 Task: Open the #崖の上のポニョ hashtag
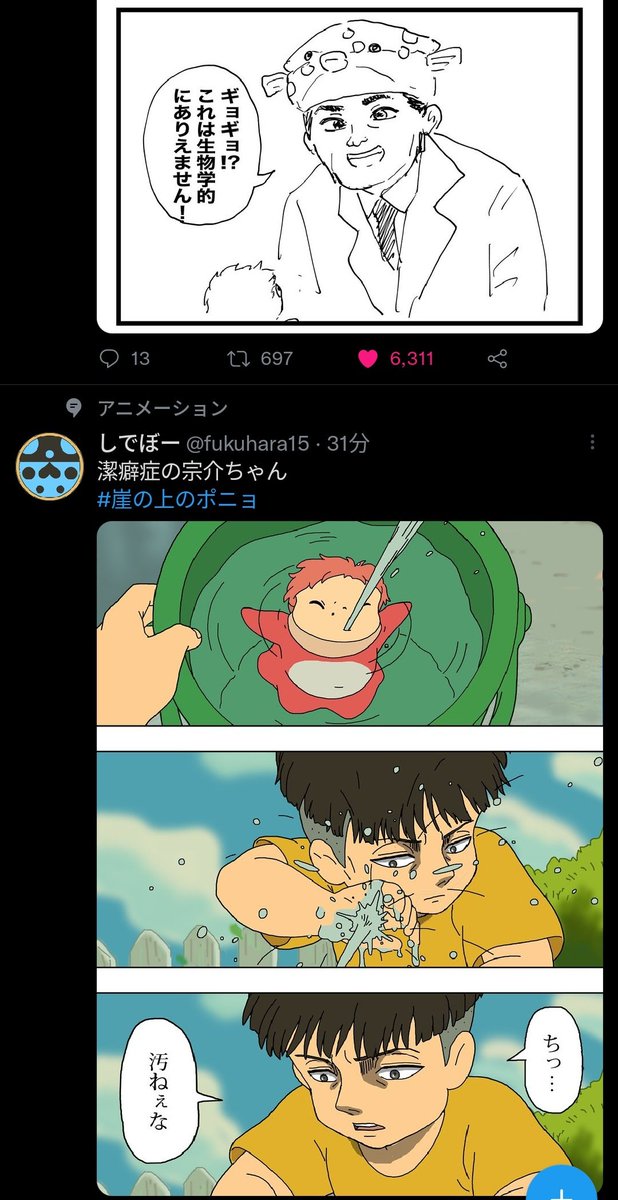177,499
